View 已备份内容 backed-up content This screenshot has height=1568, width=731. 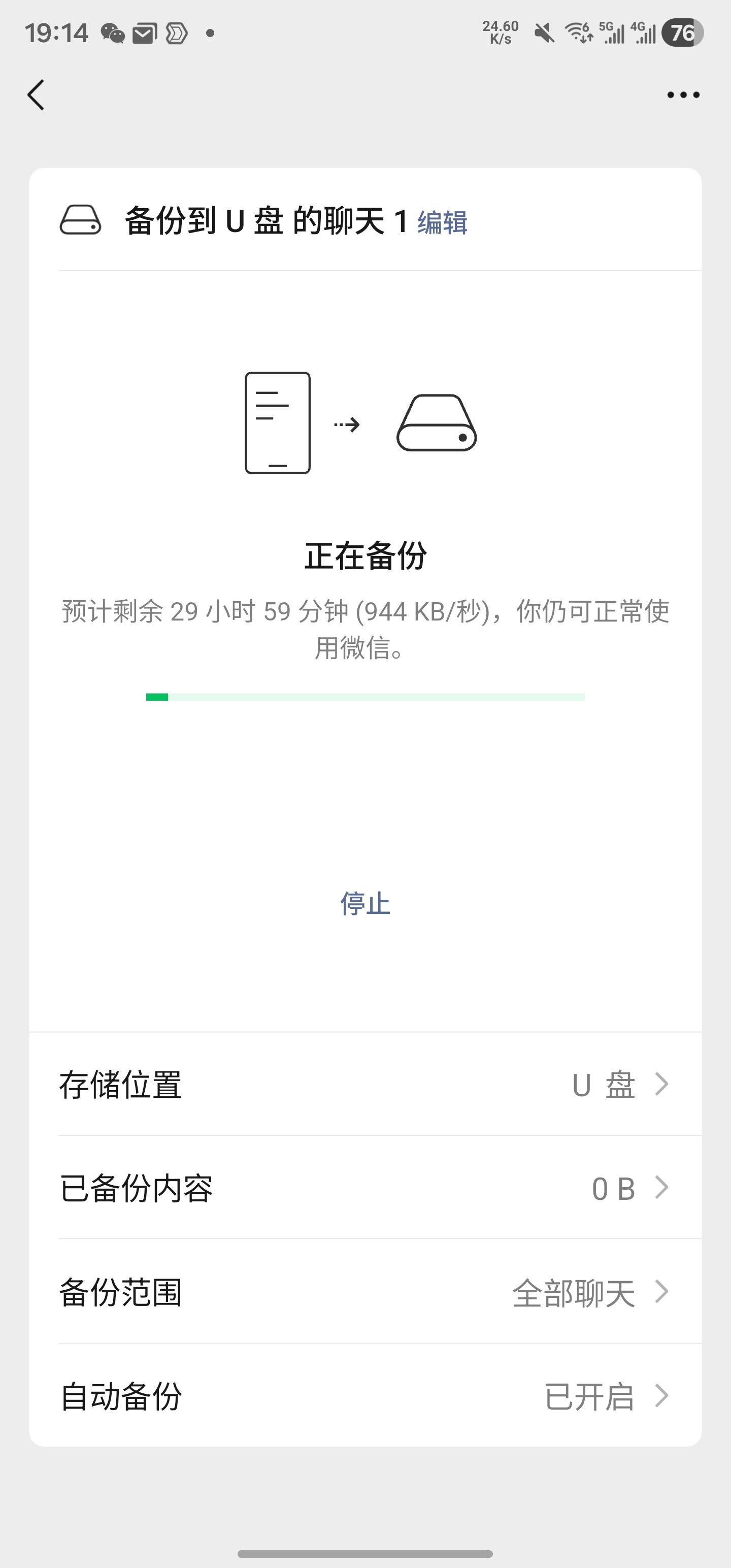[x=365, y=1188]
